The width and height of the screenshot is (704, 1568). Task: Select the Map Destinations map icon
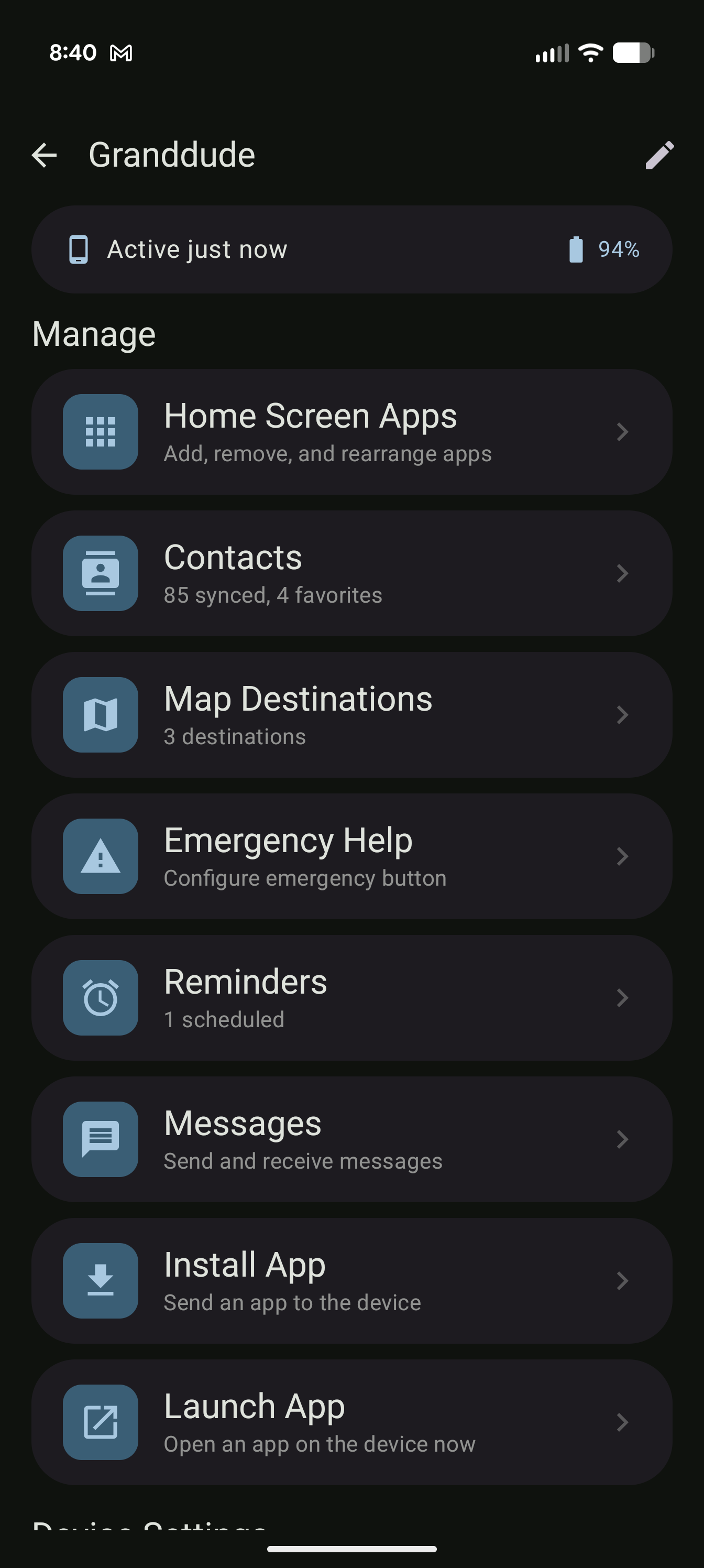101,715
